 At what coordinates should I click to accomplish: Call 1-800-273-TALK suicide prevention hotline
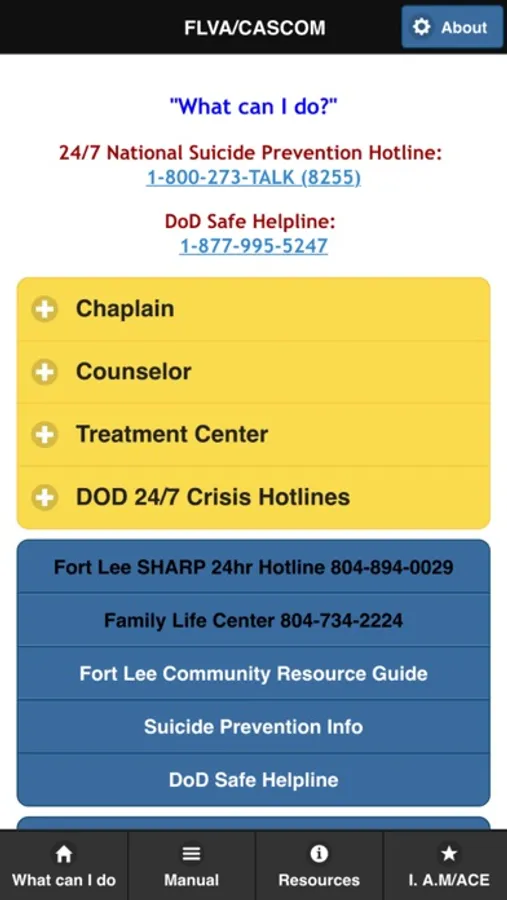coord(253,178)
